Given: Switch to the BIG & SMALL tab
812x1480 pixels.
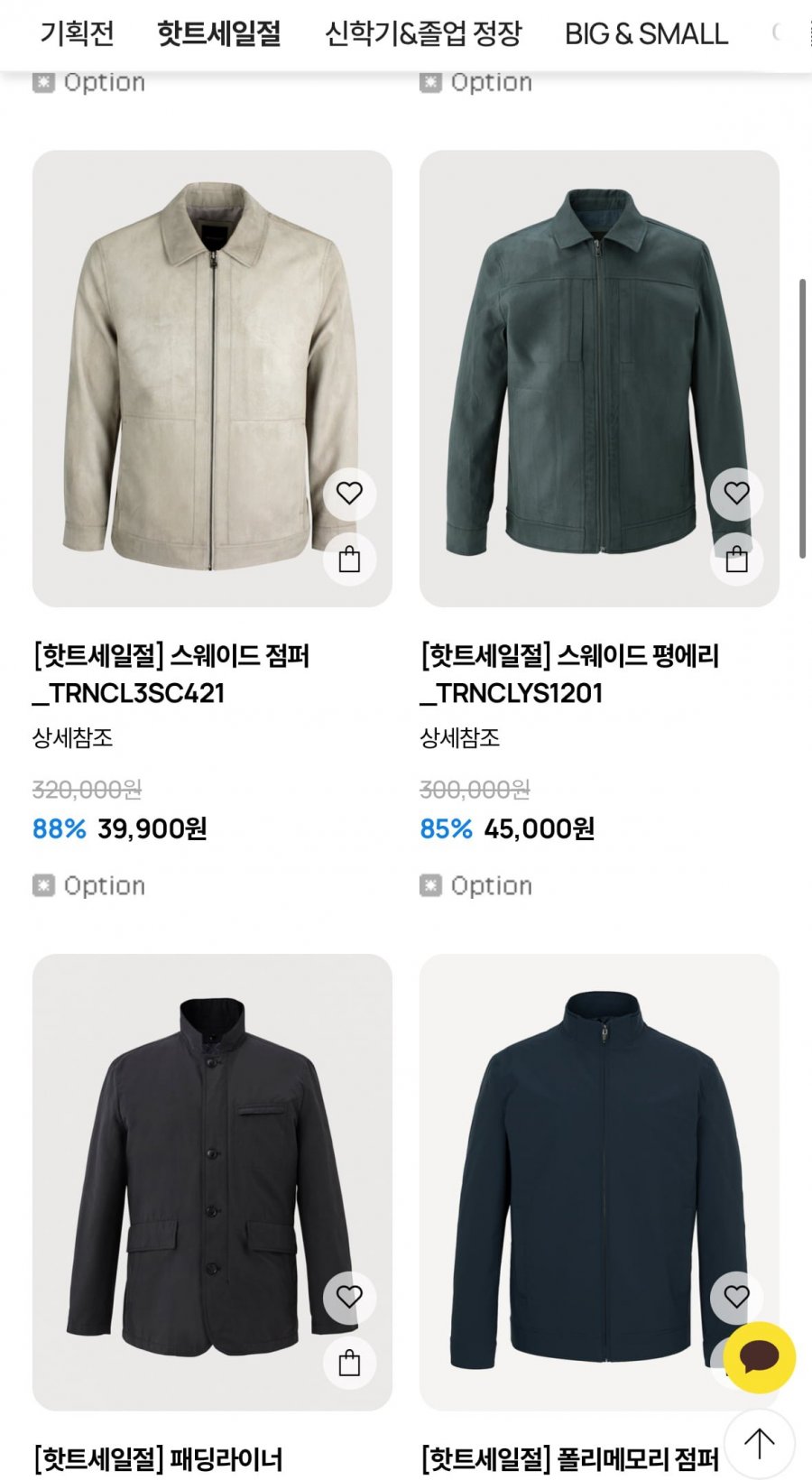Looking at the screenshot, I should pos(646,33).
